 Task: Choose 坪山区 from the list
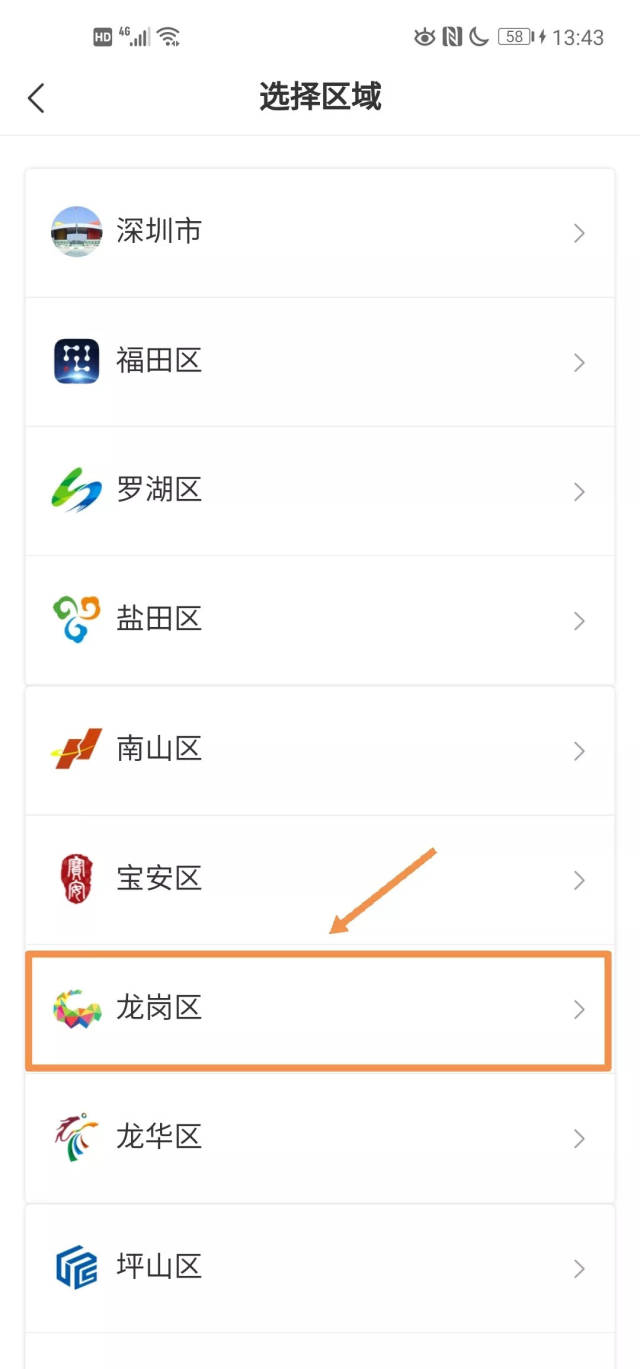click(x=319, y=1267)
